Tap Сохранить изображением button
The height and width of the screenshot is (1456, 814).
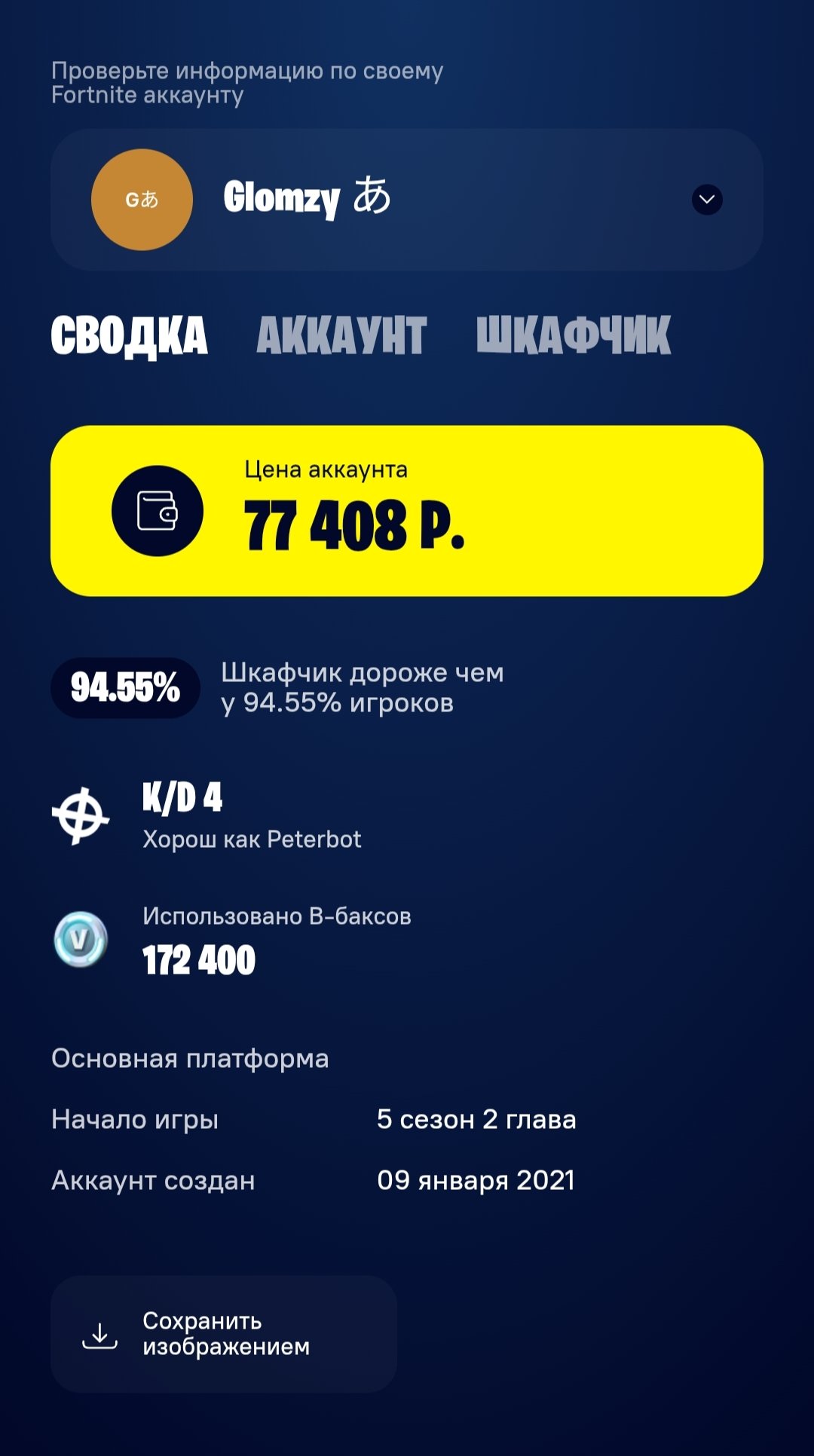pyautogui.click(x=224, y=1334)
